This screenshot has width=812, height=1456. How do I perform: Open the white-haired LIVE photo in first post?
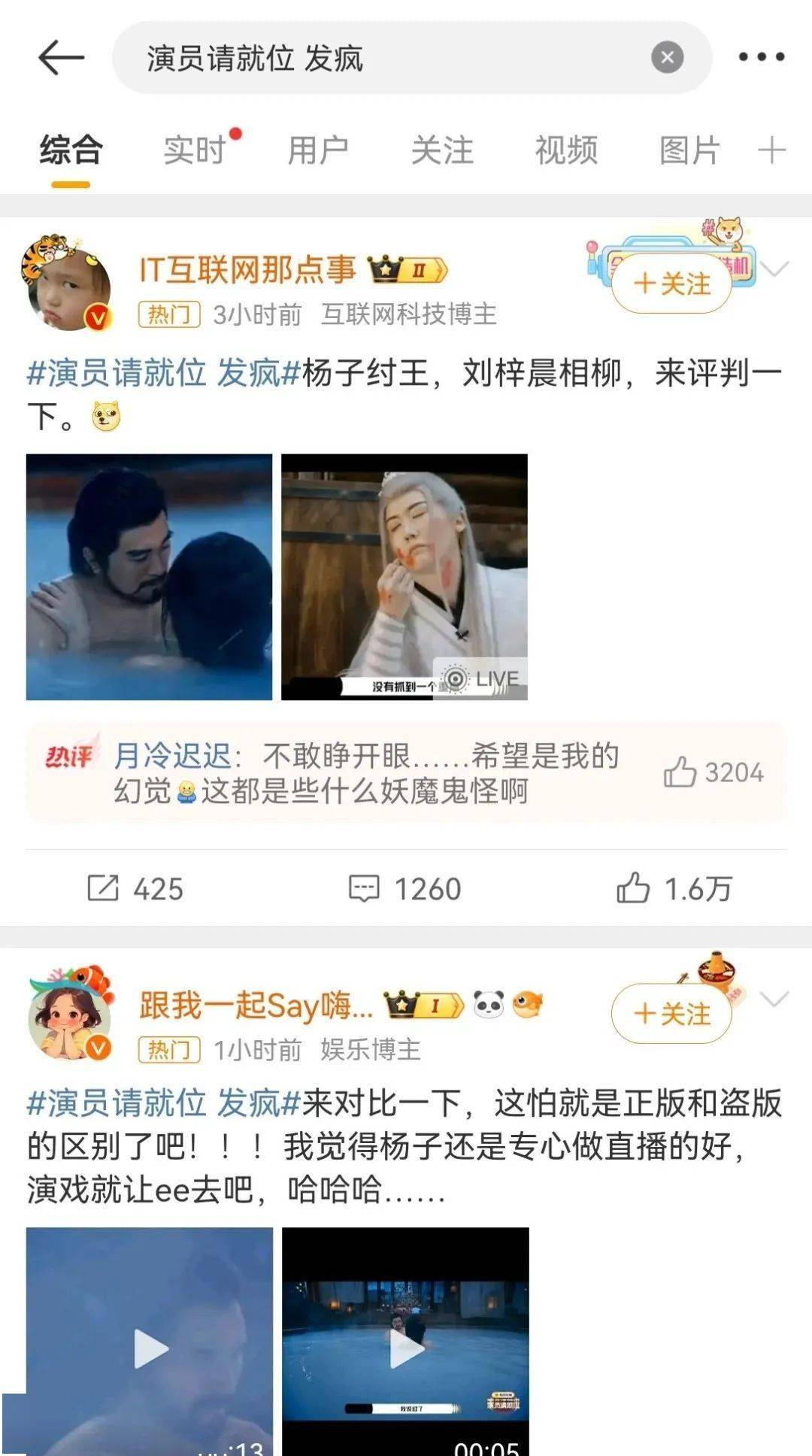[404, 577]
